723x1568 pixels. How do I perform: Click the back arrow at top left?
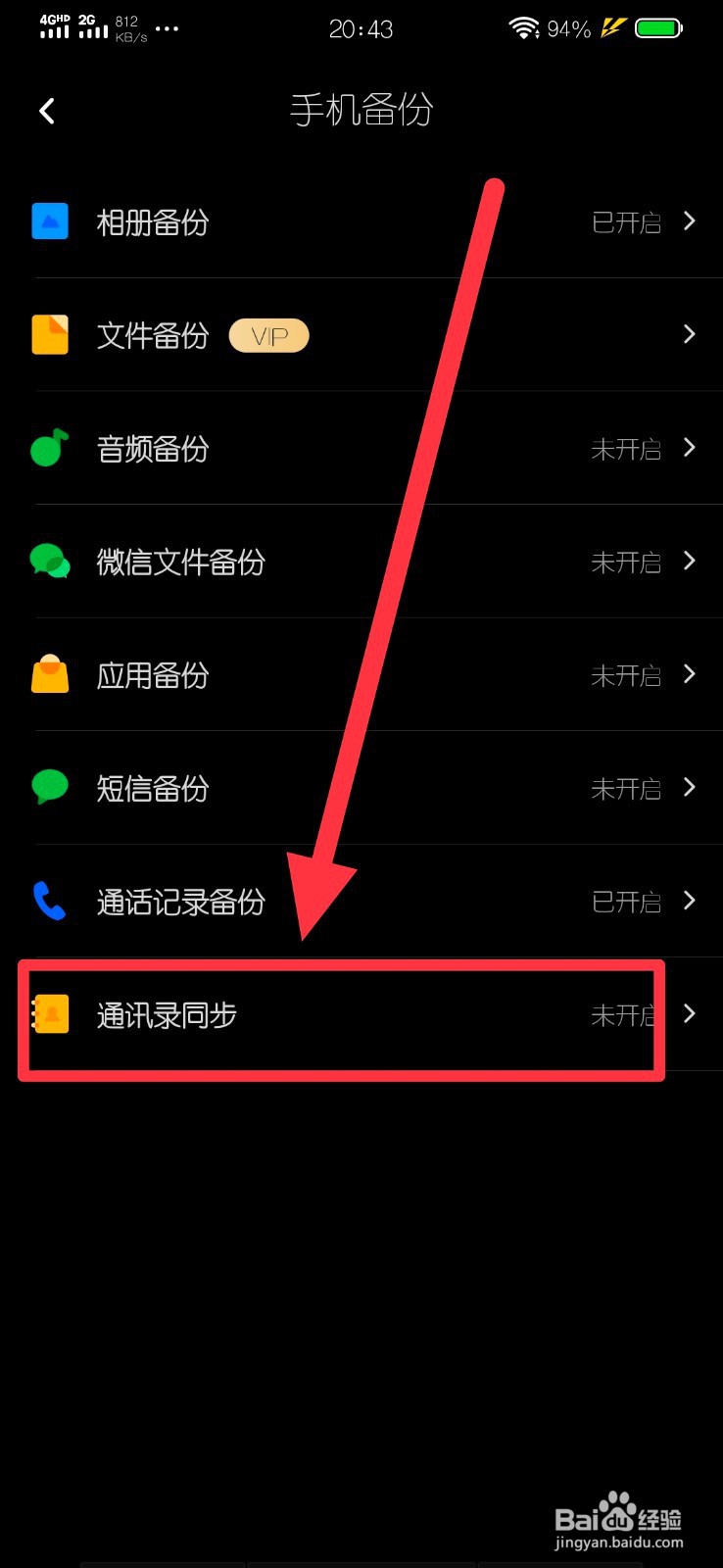pyautogui.click(x=46, y=111)
